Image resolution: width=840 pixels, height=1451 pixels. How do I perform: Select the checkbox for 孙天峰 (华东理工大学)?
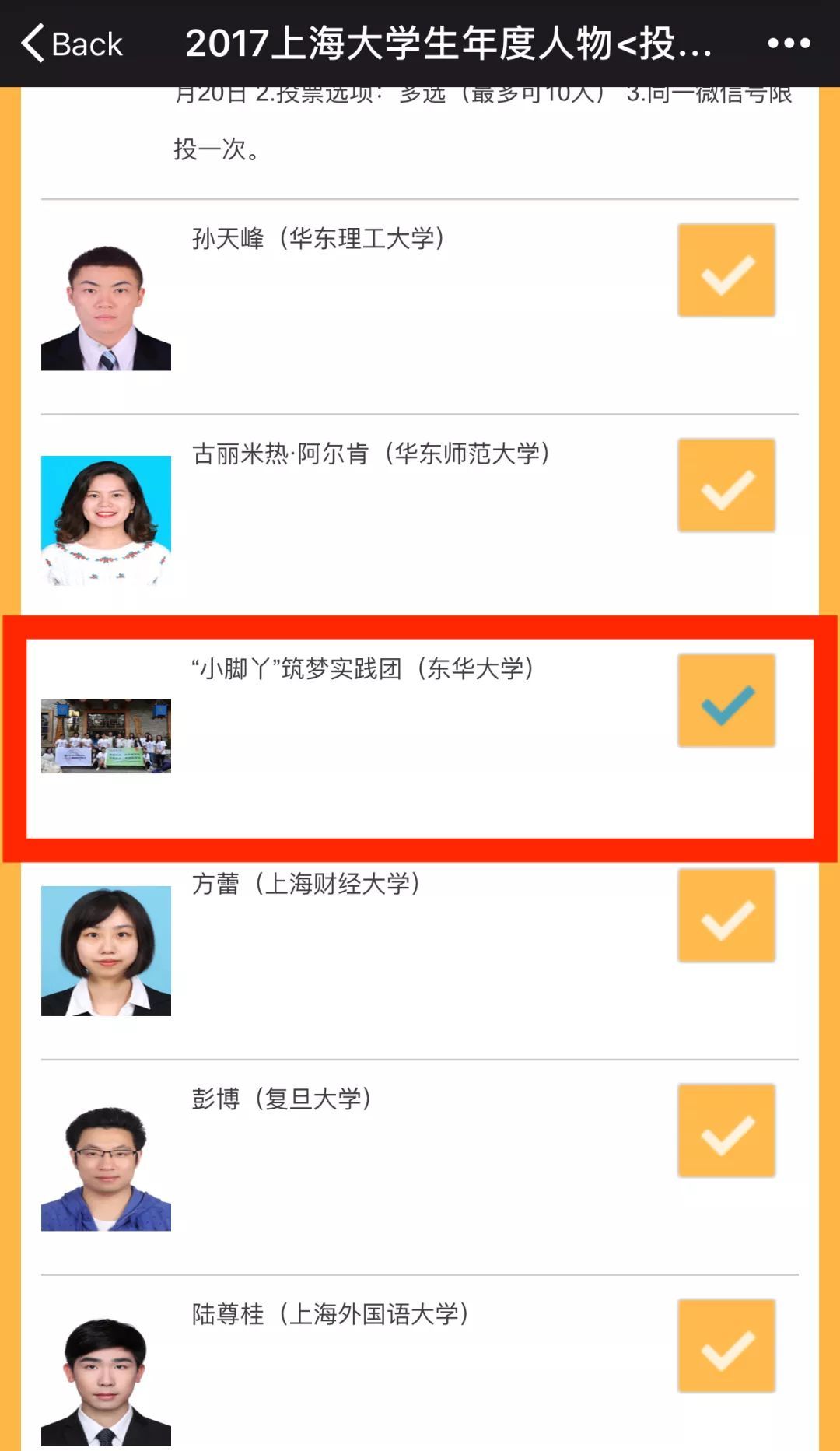(726, 271)
